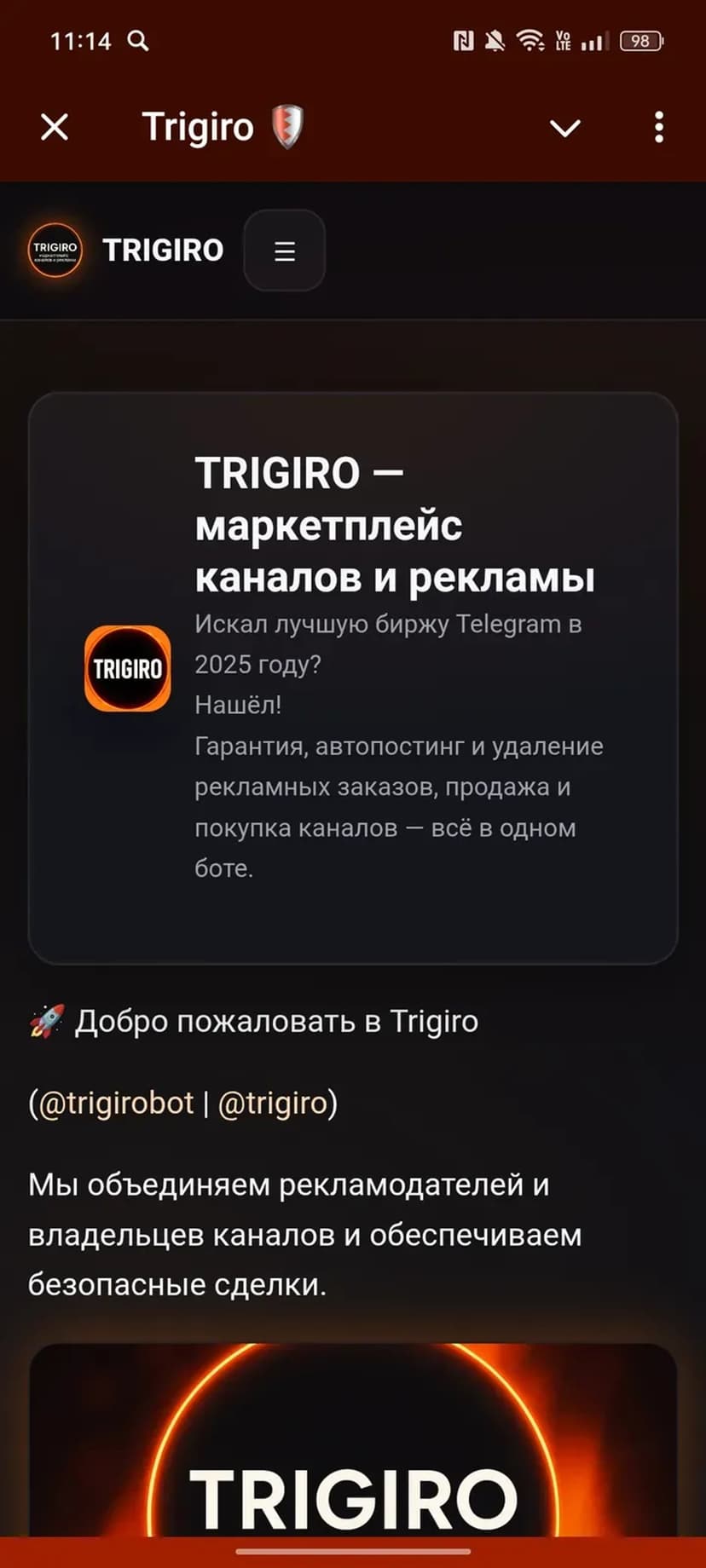Tap the TRIGIRO header logo
Screen dimensions: 706x1568
click(x=55, y=250)
